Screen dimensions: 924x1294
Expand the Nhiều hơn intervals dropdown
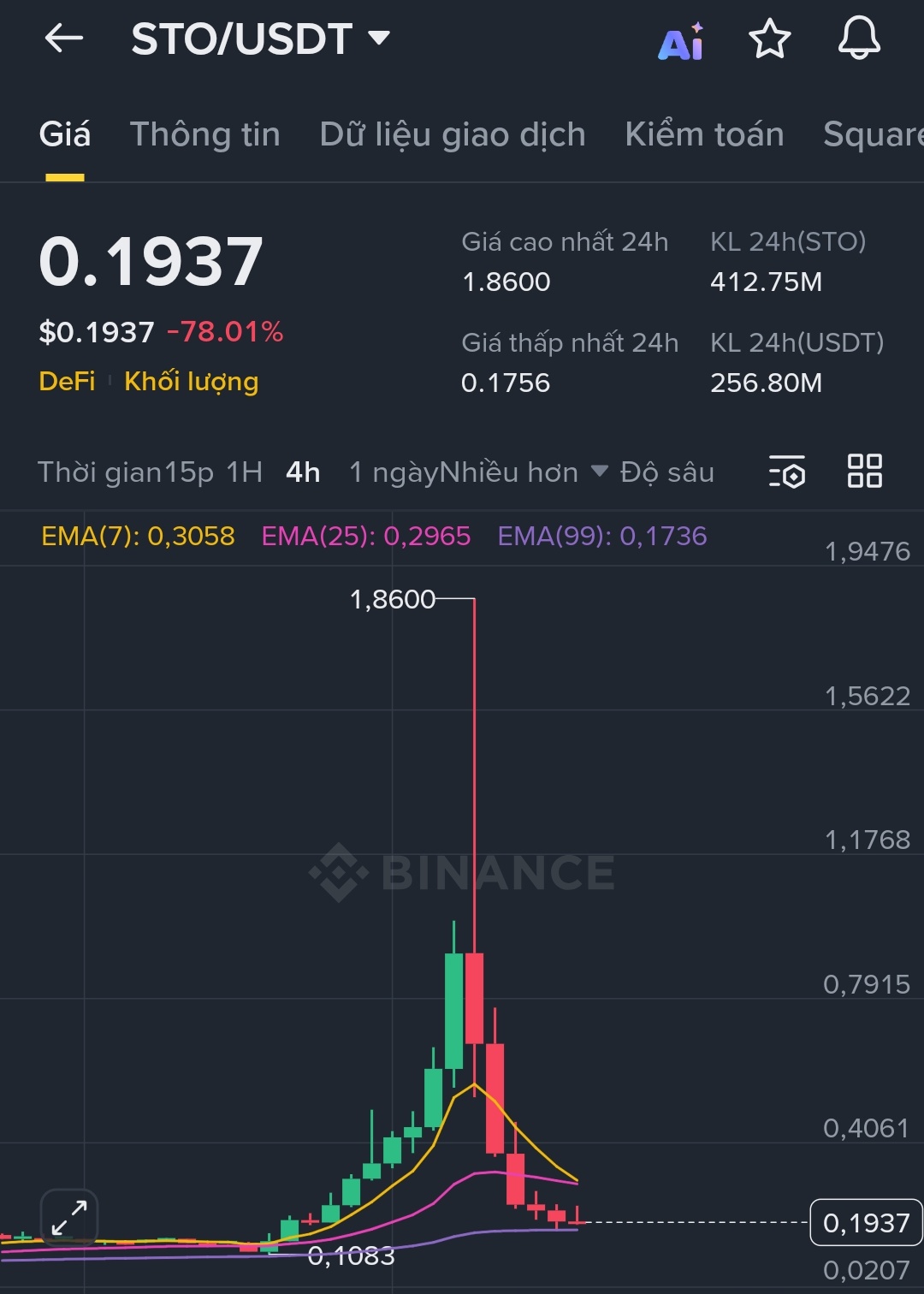click(x=524, y=472)
